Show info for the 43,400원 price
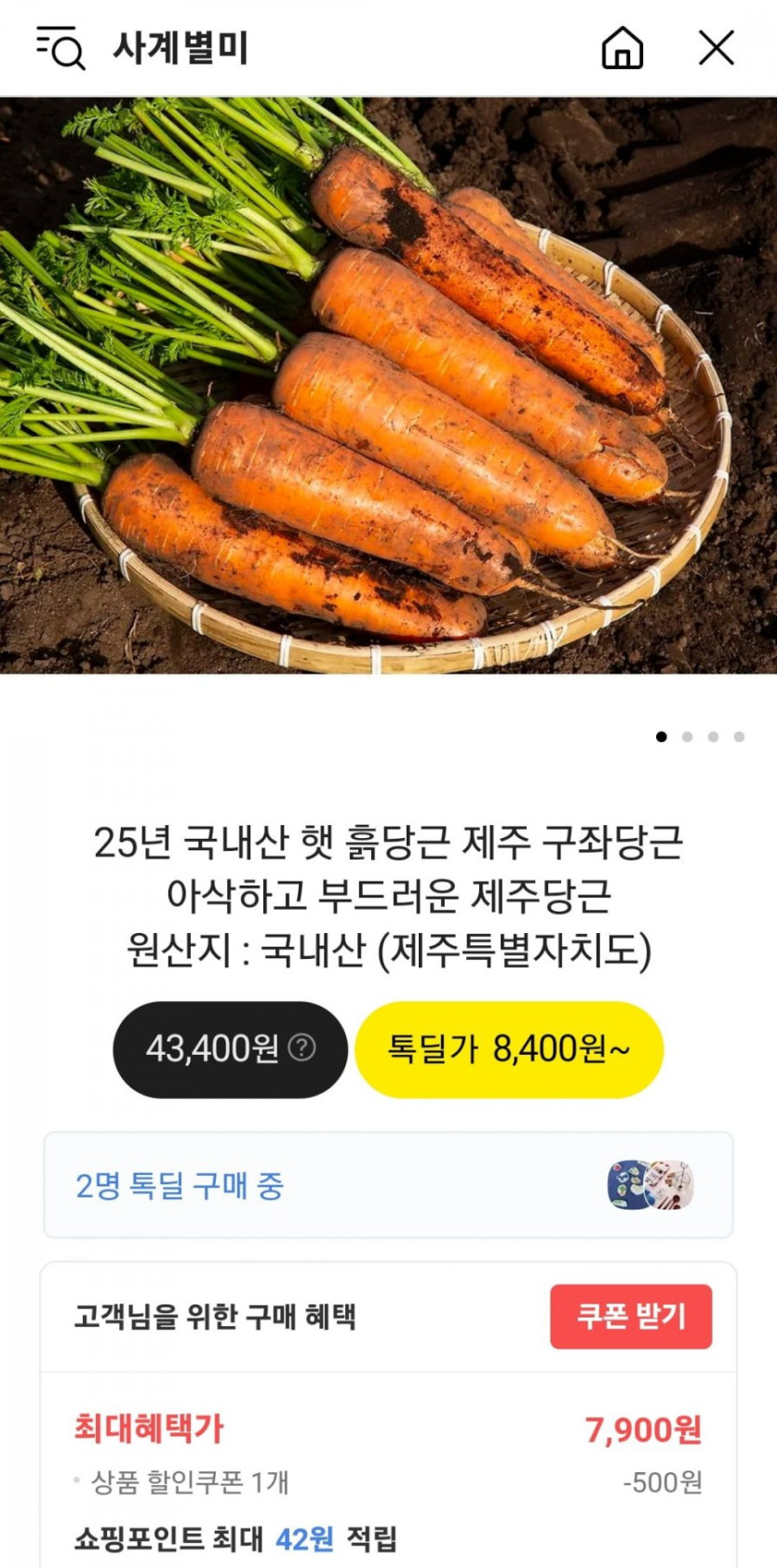The width and height of the screenshot is (777, 1568). click(x=302, y=1048)
